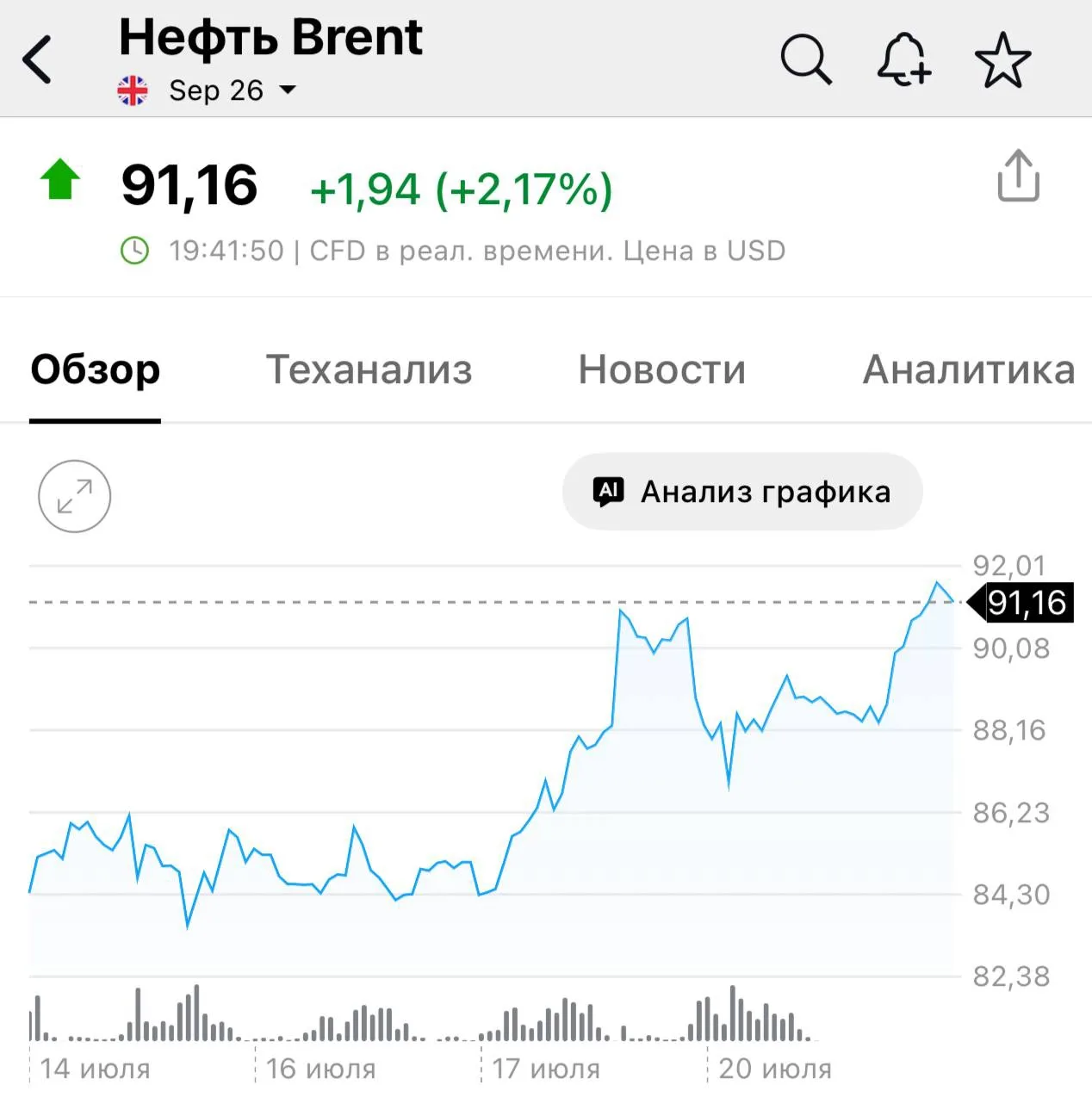Switch to the Аналитика tab

[969, 370]
